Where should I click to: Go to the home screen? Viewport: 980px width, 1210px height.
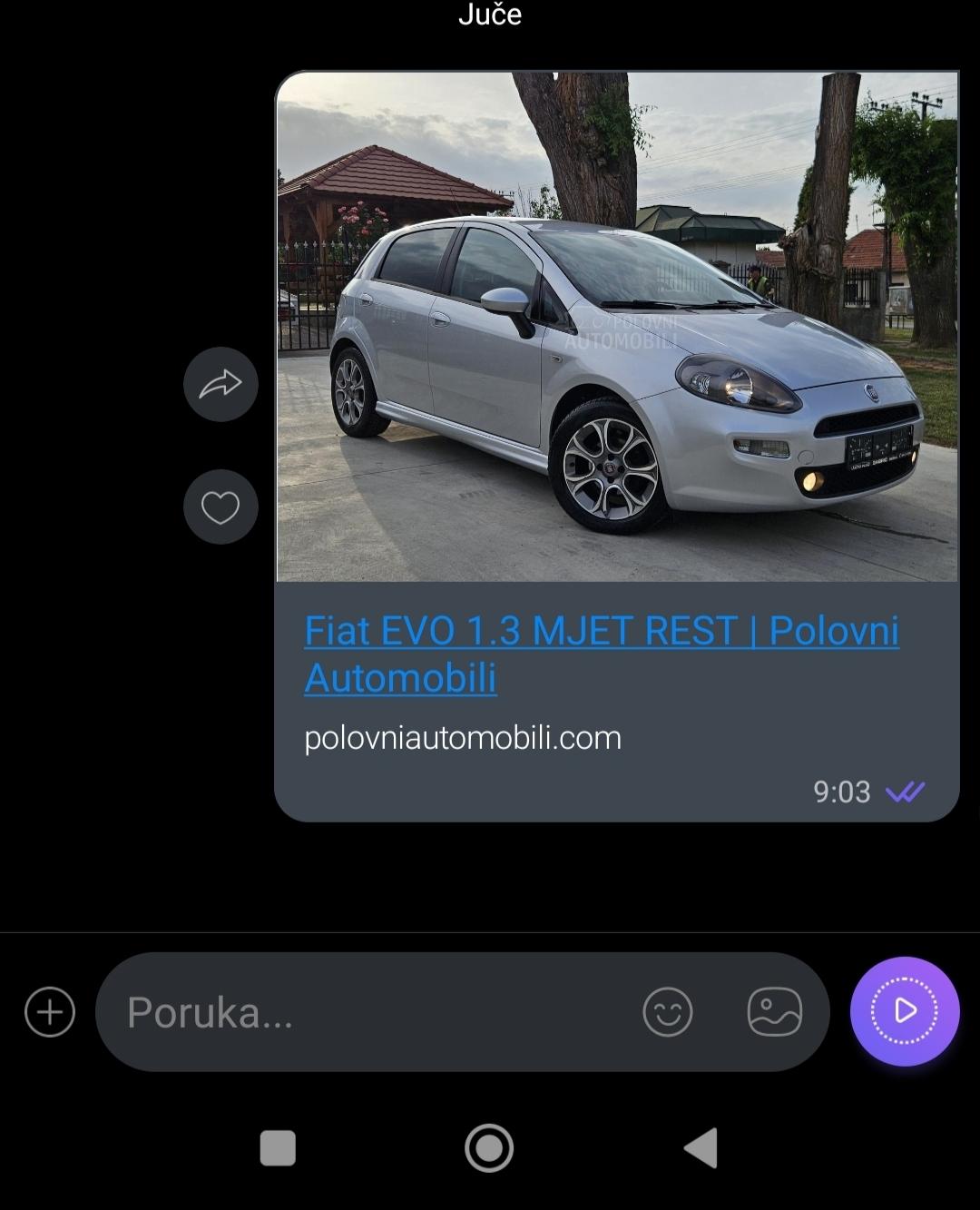point(489,1148)
